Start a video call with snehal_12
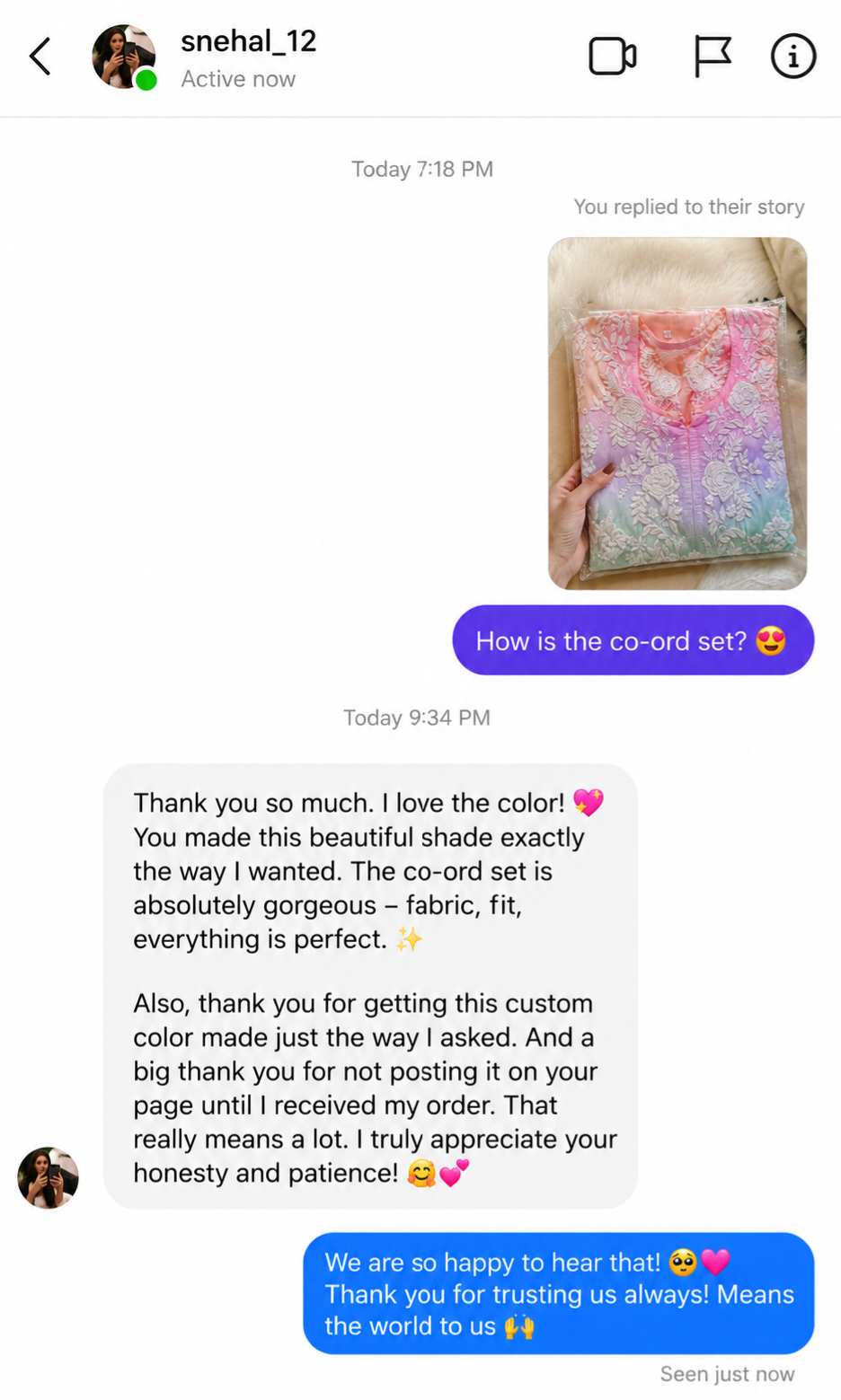 point(613,57)
